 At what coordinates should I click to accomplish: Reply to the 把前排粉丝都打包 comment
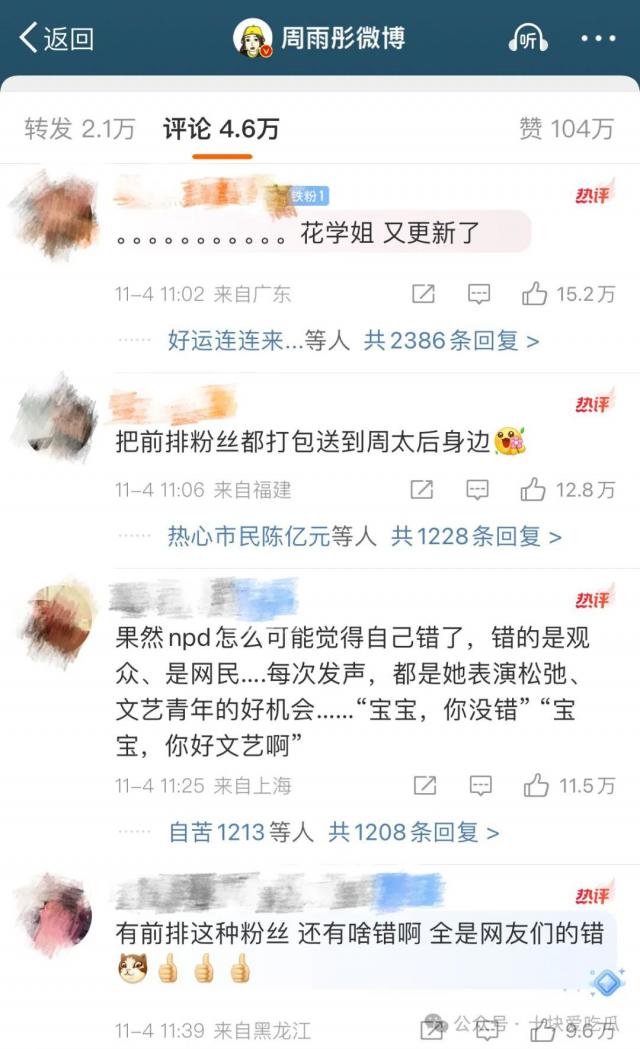[479, 490]
